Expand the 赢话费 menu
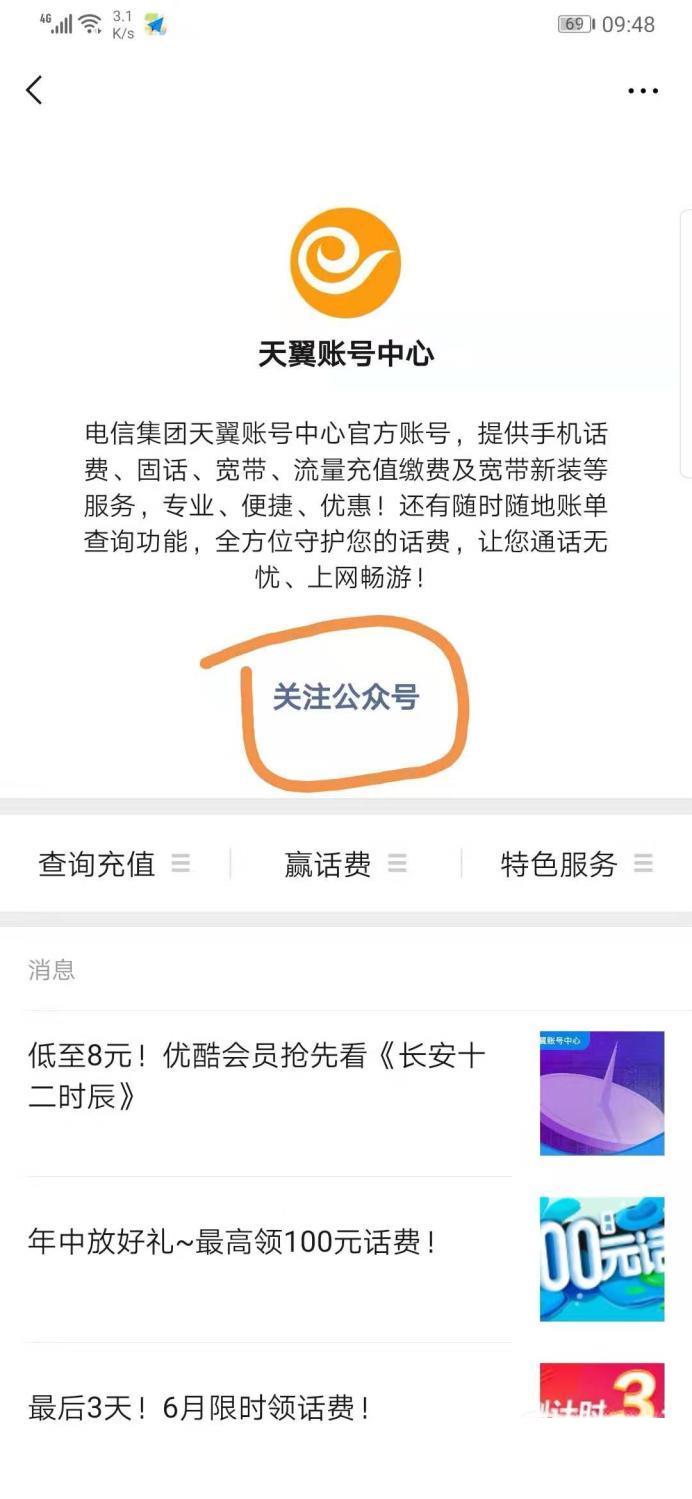The image size is (692, 1499). pos(345,864)
